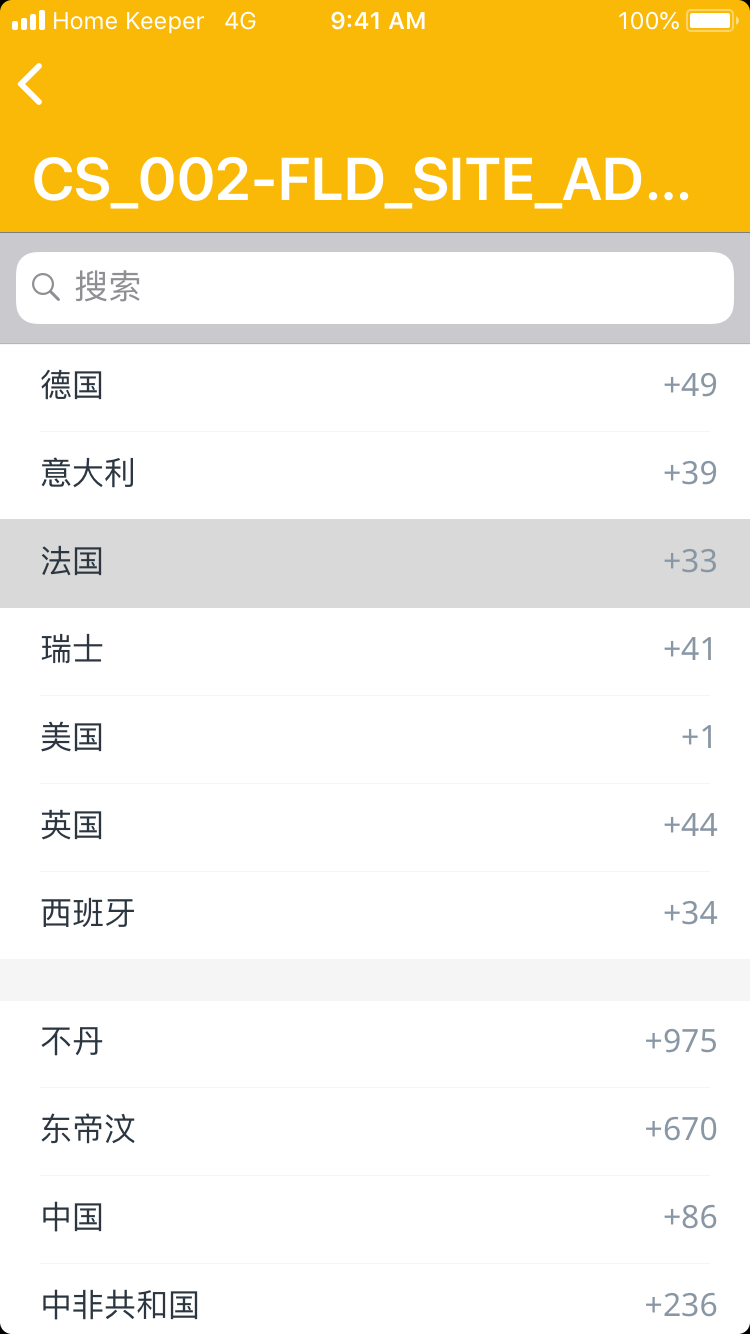This screenshot has height=1334, width=750.
Task: Select 中国 with code +86
Action: point(375,1218)
